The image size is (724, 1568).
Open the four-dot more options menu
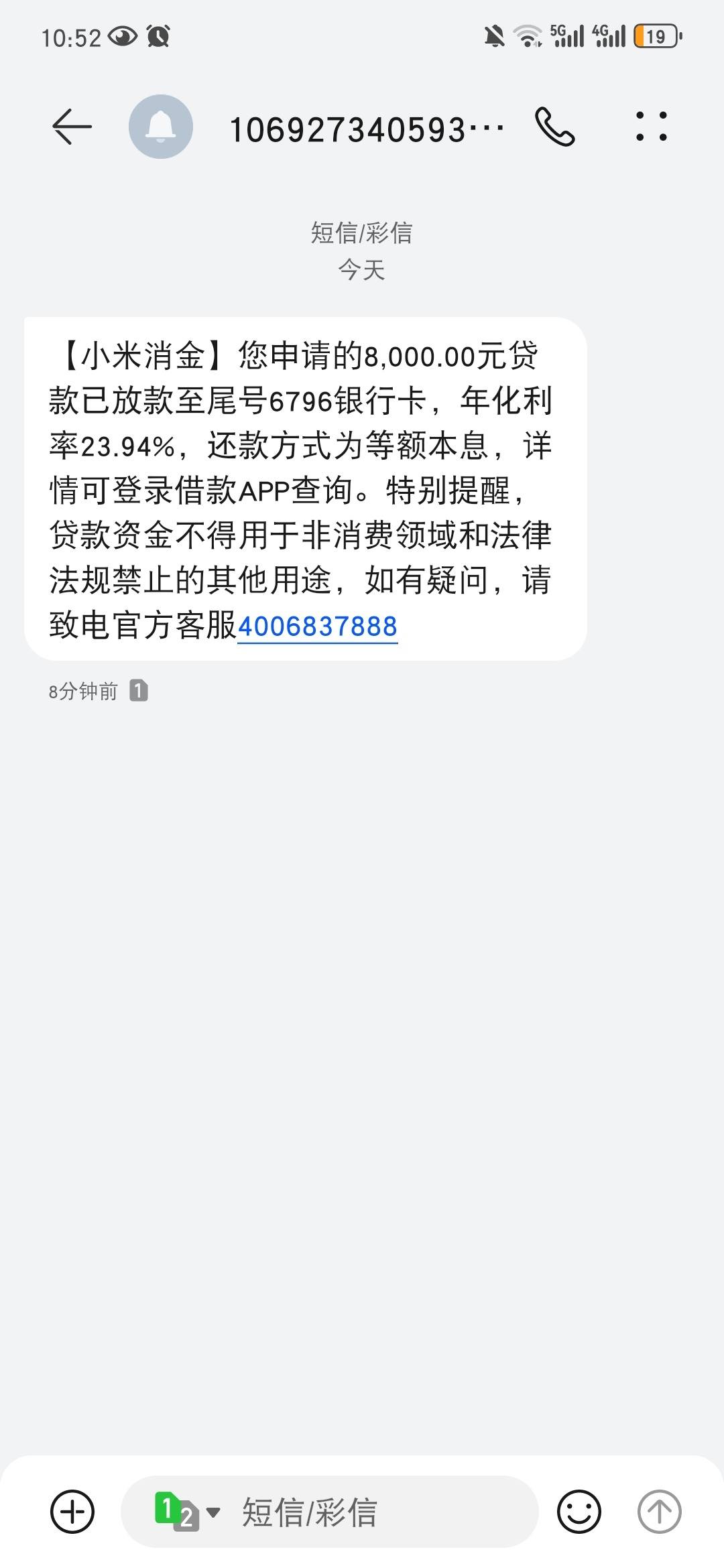pyautogui.click(x=652, y=127)
